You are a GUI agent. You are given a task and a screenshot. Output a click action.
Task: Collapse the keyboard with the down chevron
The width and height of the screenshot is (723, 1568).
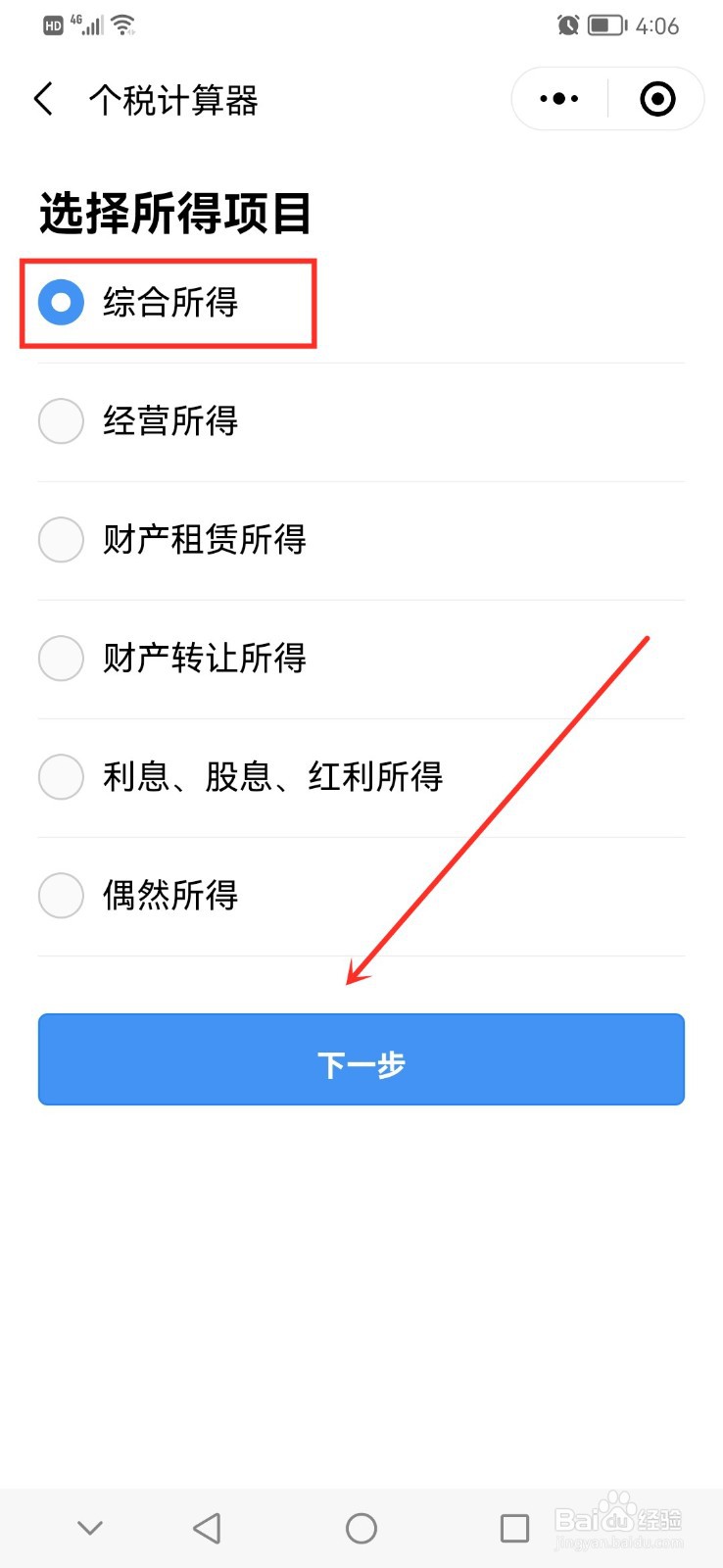pyautogui.click(x=90, y=1527)
